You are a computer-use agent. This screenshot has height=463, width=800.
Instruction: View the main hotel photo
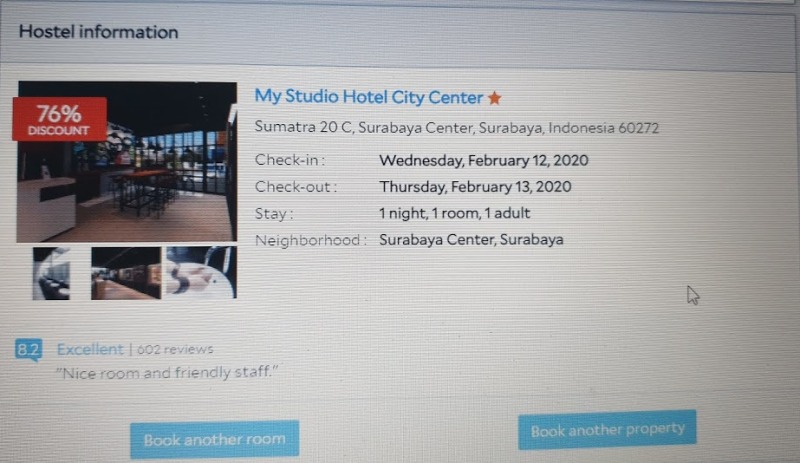tap(127, 162)
